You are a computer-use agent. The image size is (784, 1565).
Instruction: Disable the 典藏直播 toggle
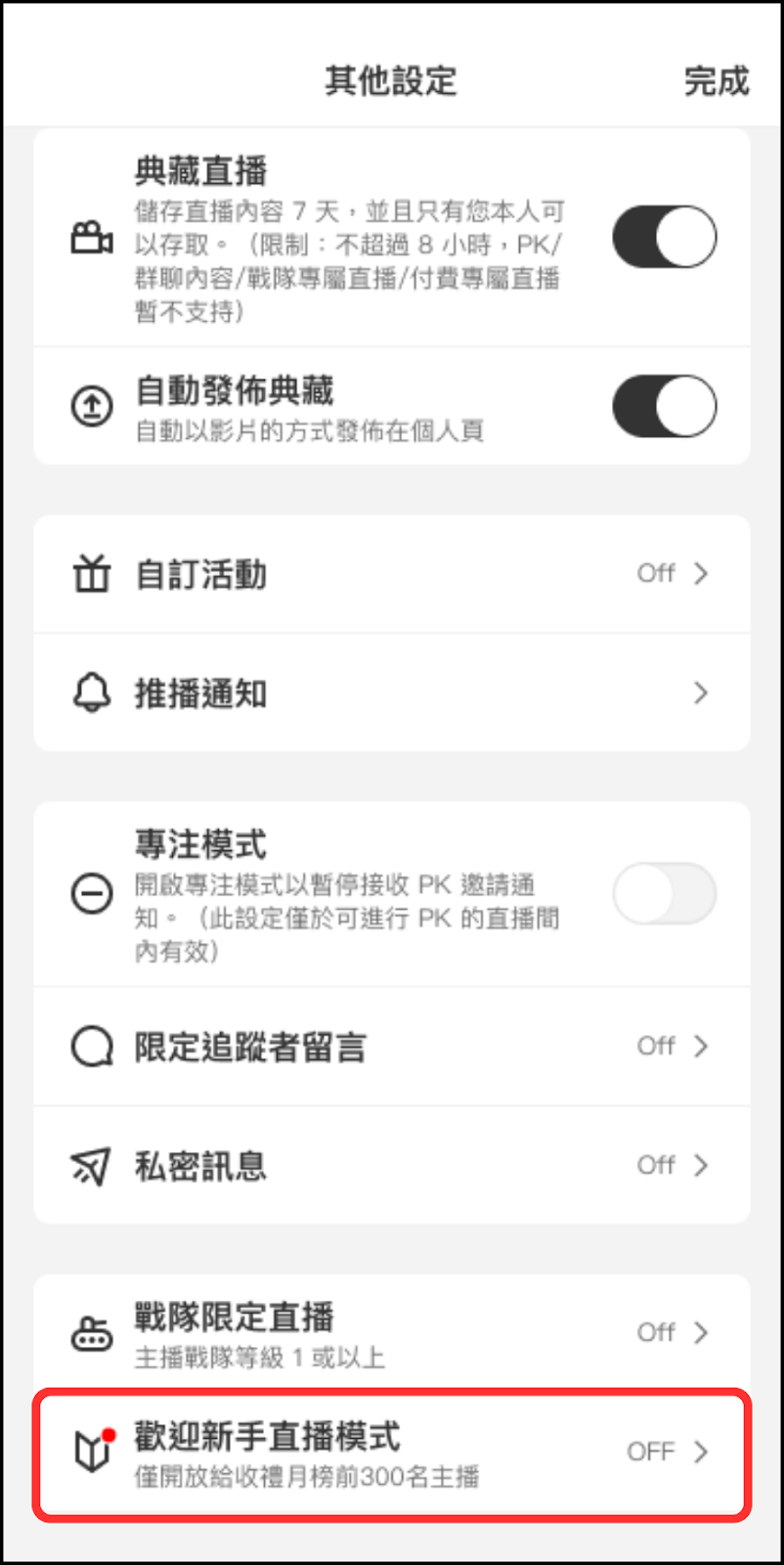[x=665, y=237]
